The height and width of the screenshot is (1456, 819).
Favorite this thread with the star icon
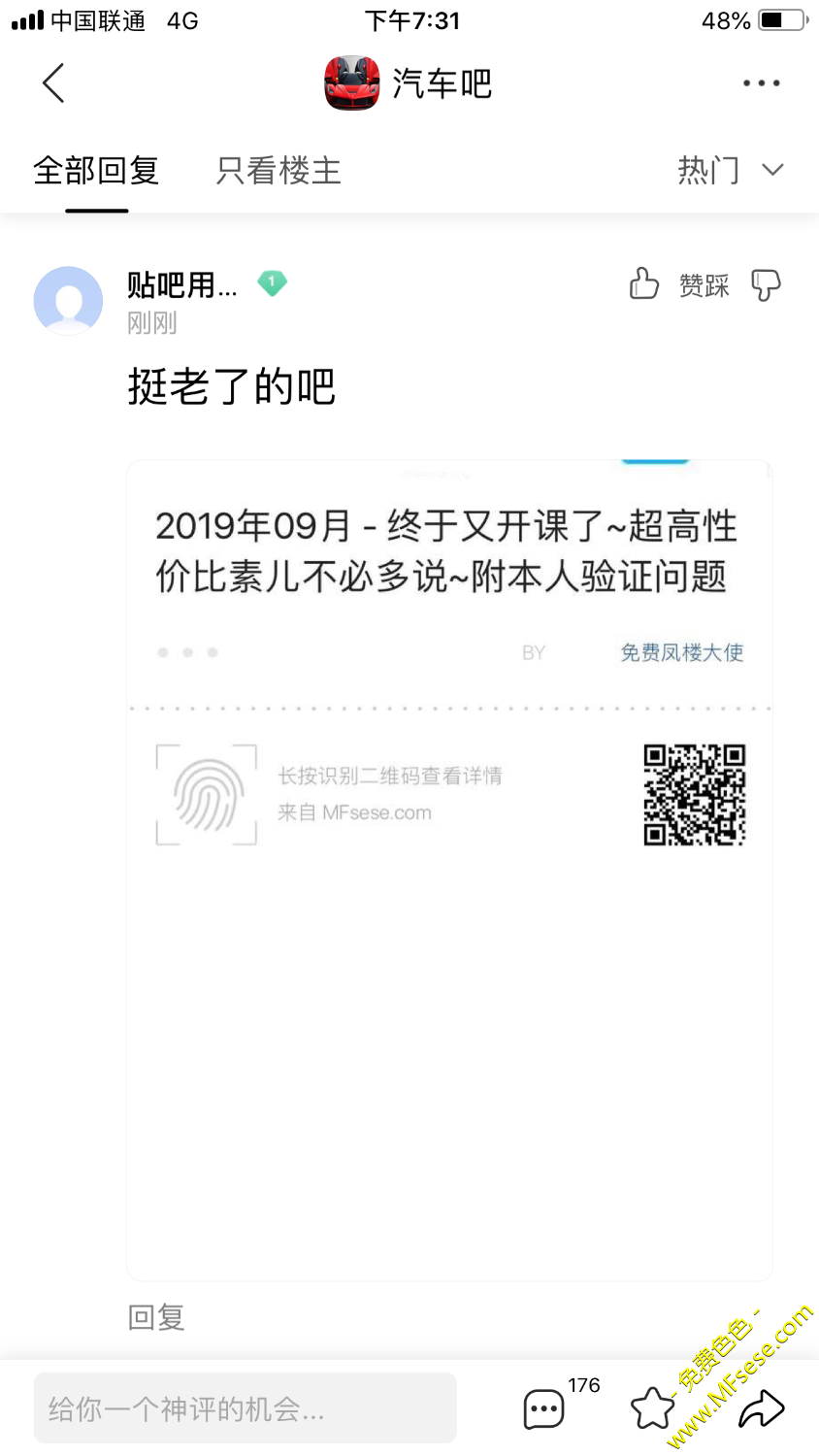(652, 1408)
